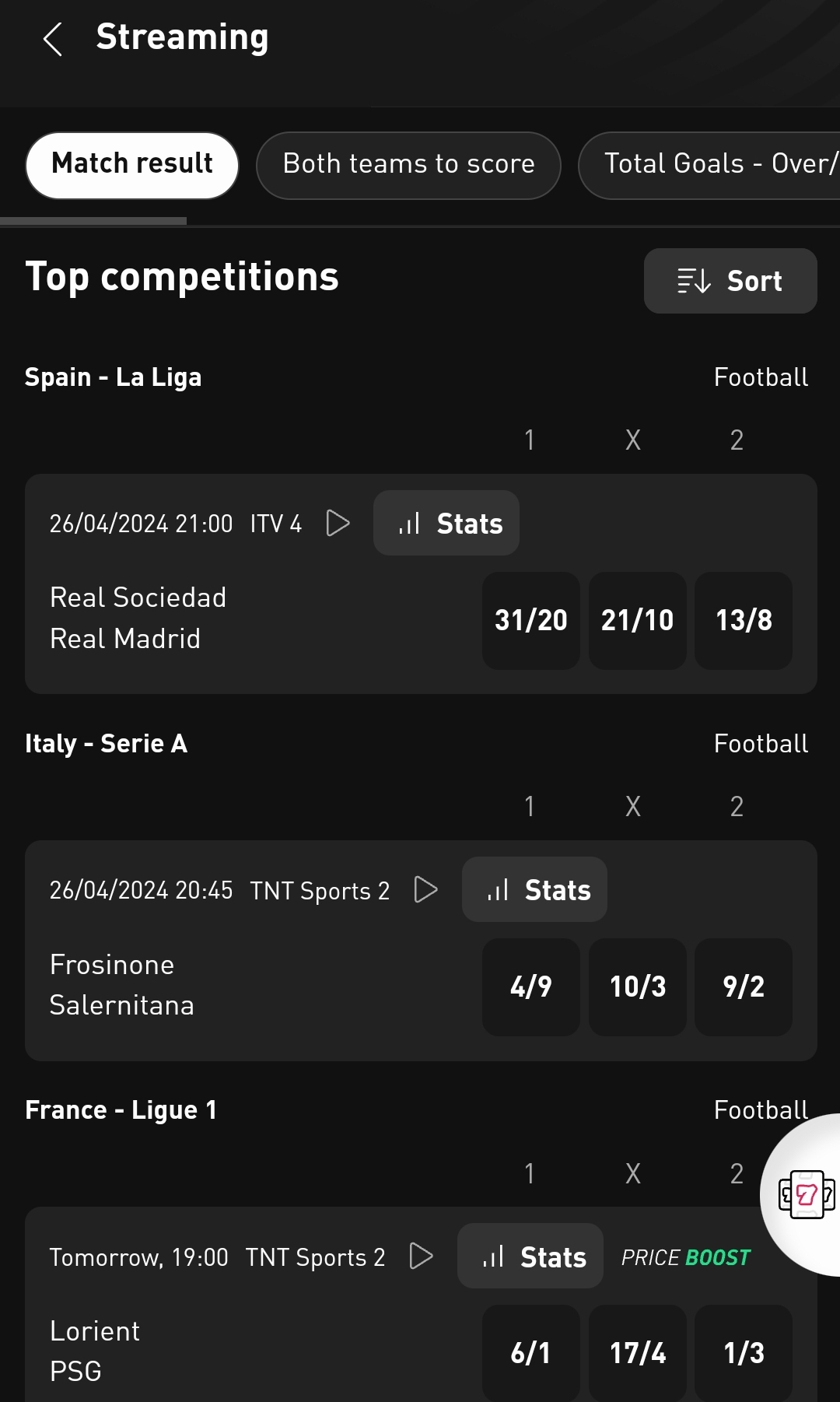
Task: Open Stats for Real Sociedad vs Real Madrid
Action: 446,523
